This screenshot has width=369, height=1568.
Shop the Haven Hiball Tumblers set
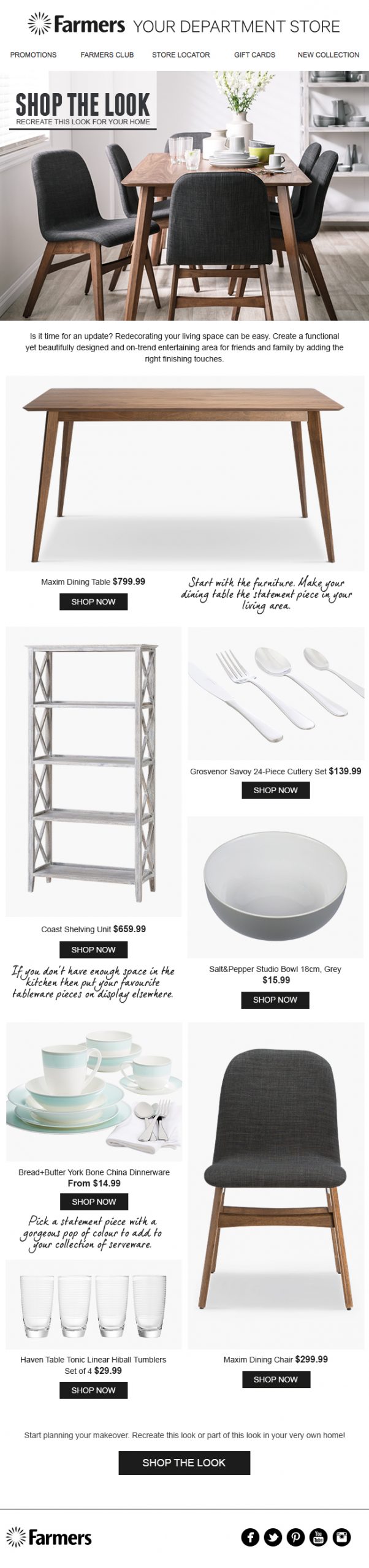[x=93, y=1390]
